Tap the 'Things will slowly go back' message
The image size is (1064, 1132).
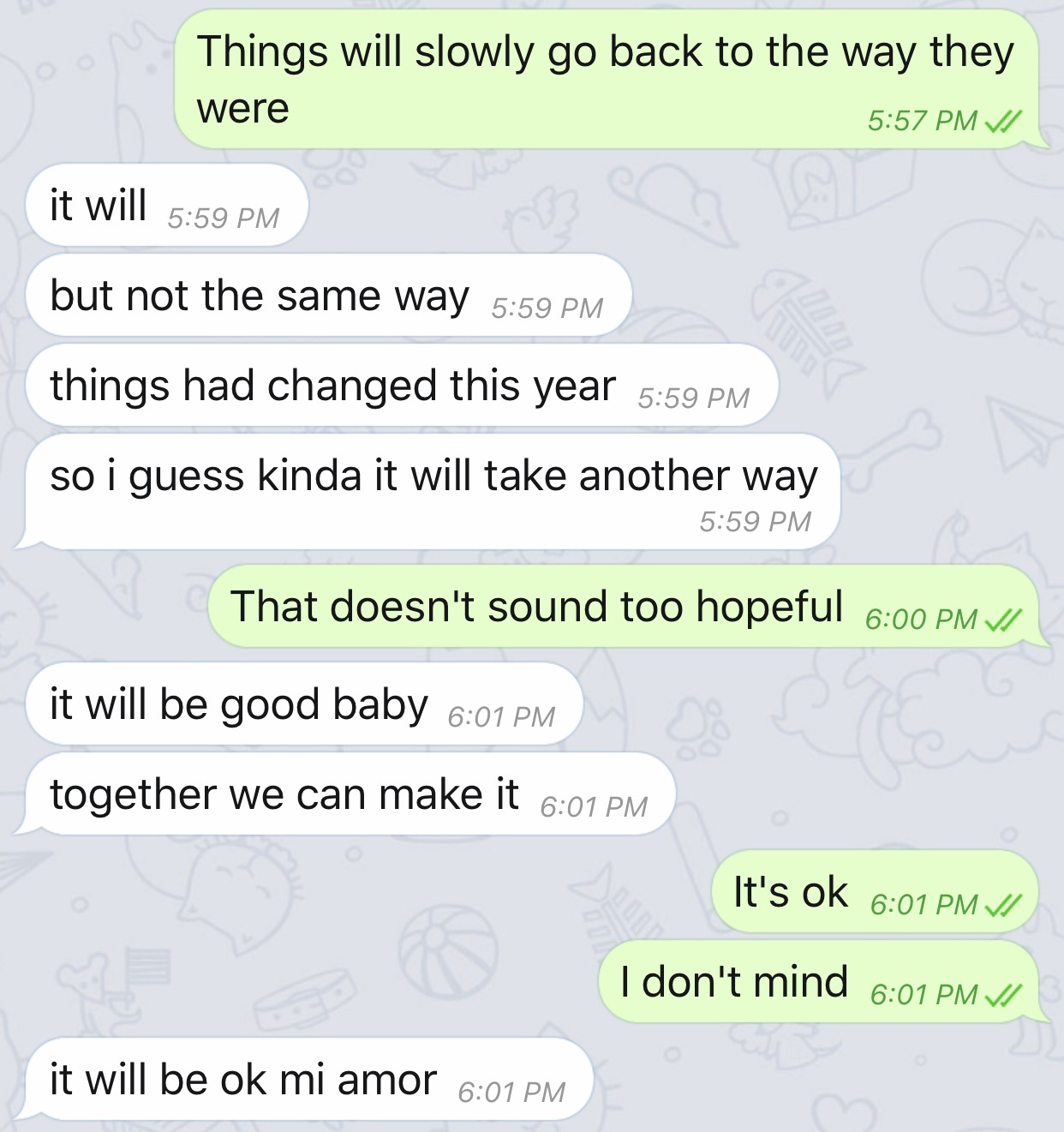click(x=605, y=79)
